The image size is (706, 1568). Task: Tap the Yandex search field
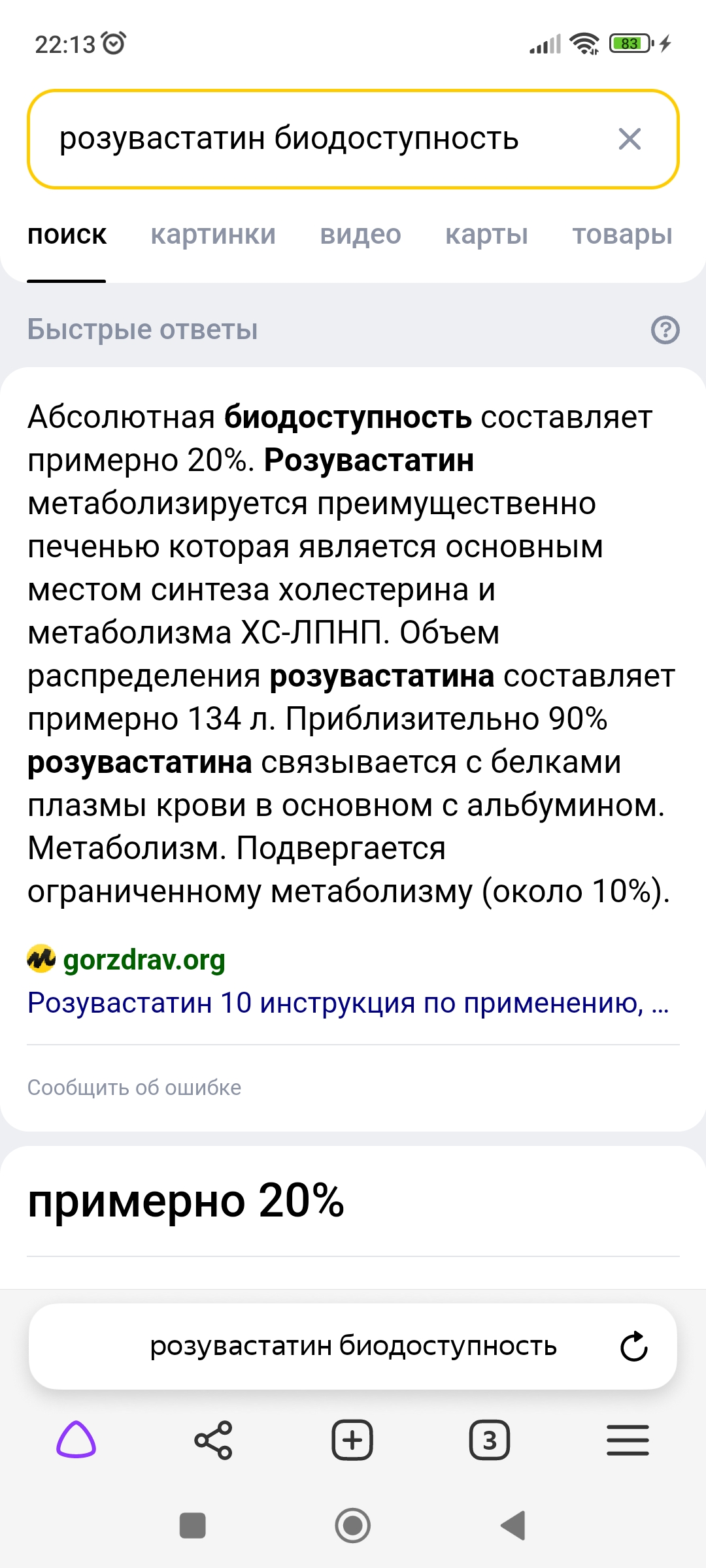314,139
